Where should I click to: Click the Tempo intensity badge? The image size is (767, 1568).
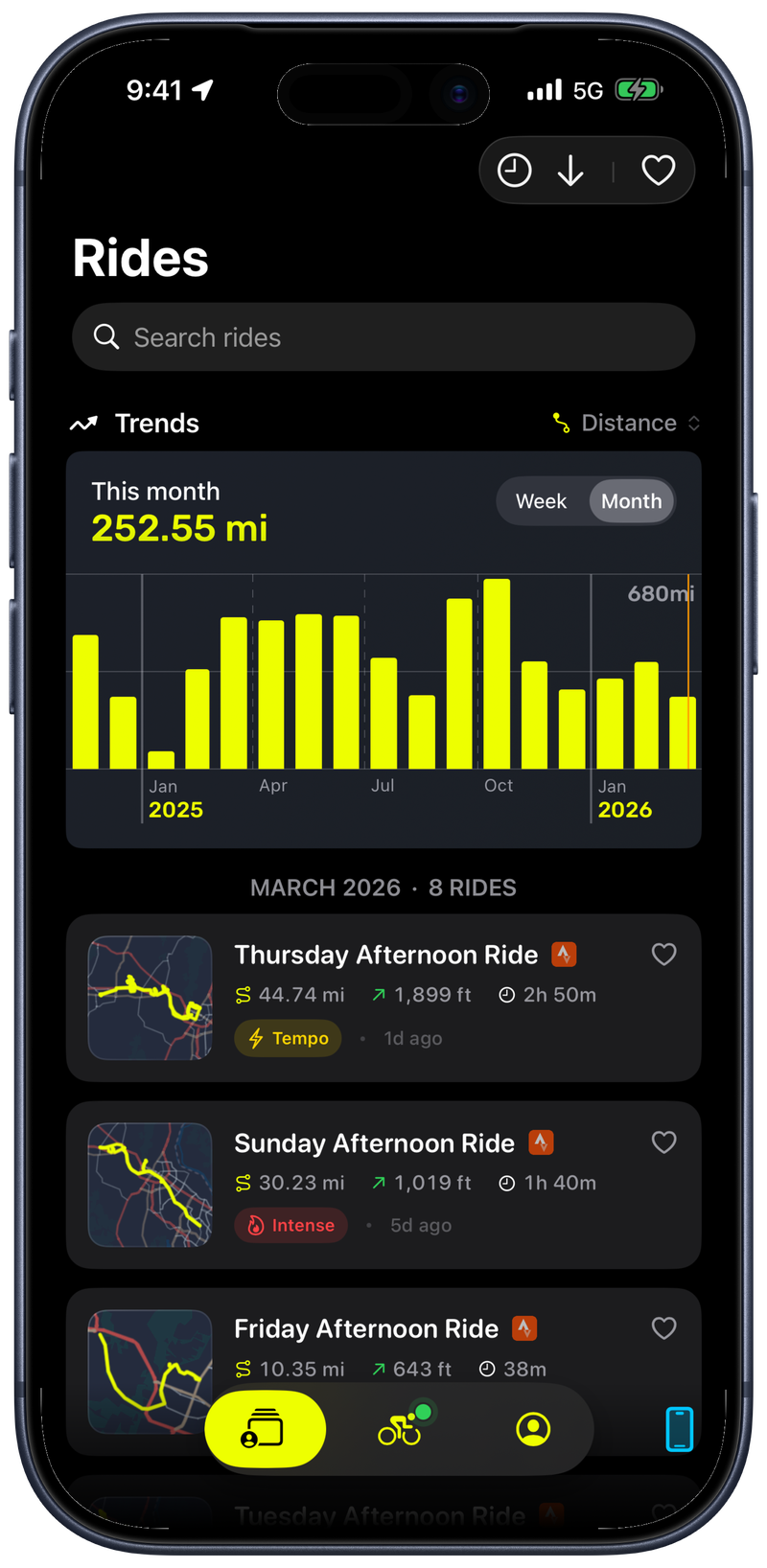click(288, 1038)
